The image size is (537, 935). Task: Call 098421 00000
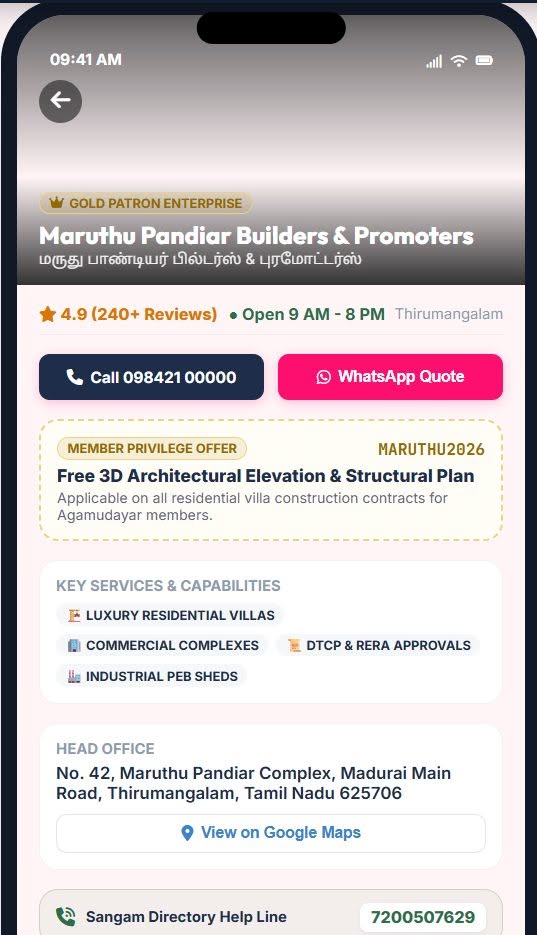click(x=151, y=377)
